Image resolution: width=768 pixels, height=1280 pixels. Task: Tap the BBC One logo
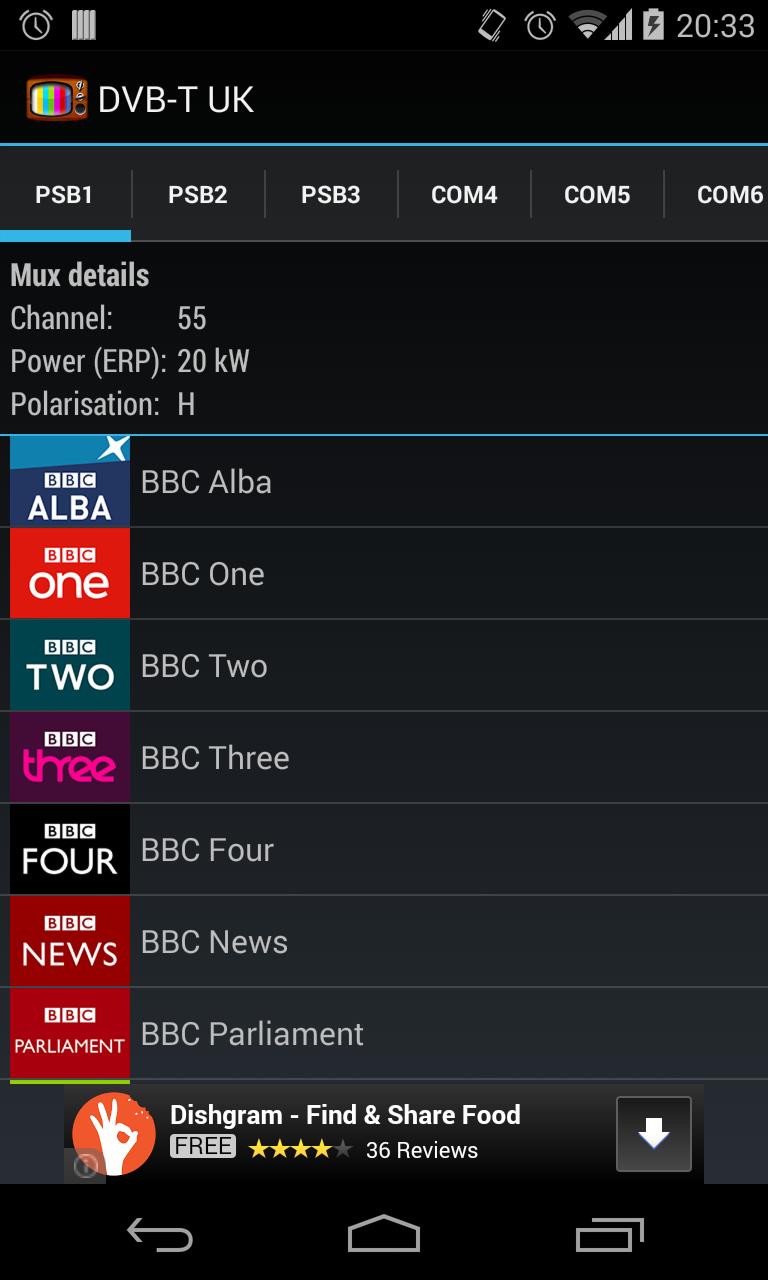[x=68, y=573]
